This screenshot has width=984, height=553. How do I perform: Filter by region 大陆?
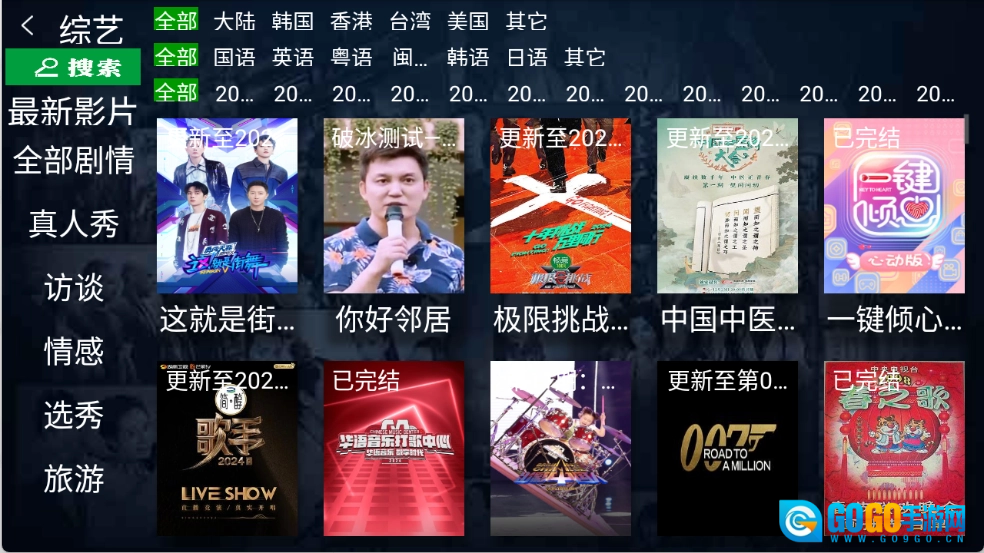point(234,20)
